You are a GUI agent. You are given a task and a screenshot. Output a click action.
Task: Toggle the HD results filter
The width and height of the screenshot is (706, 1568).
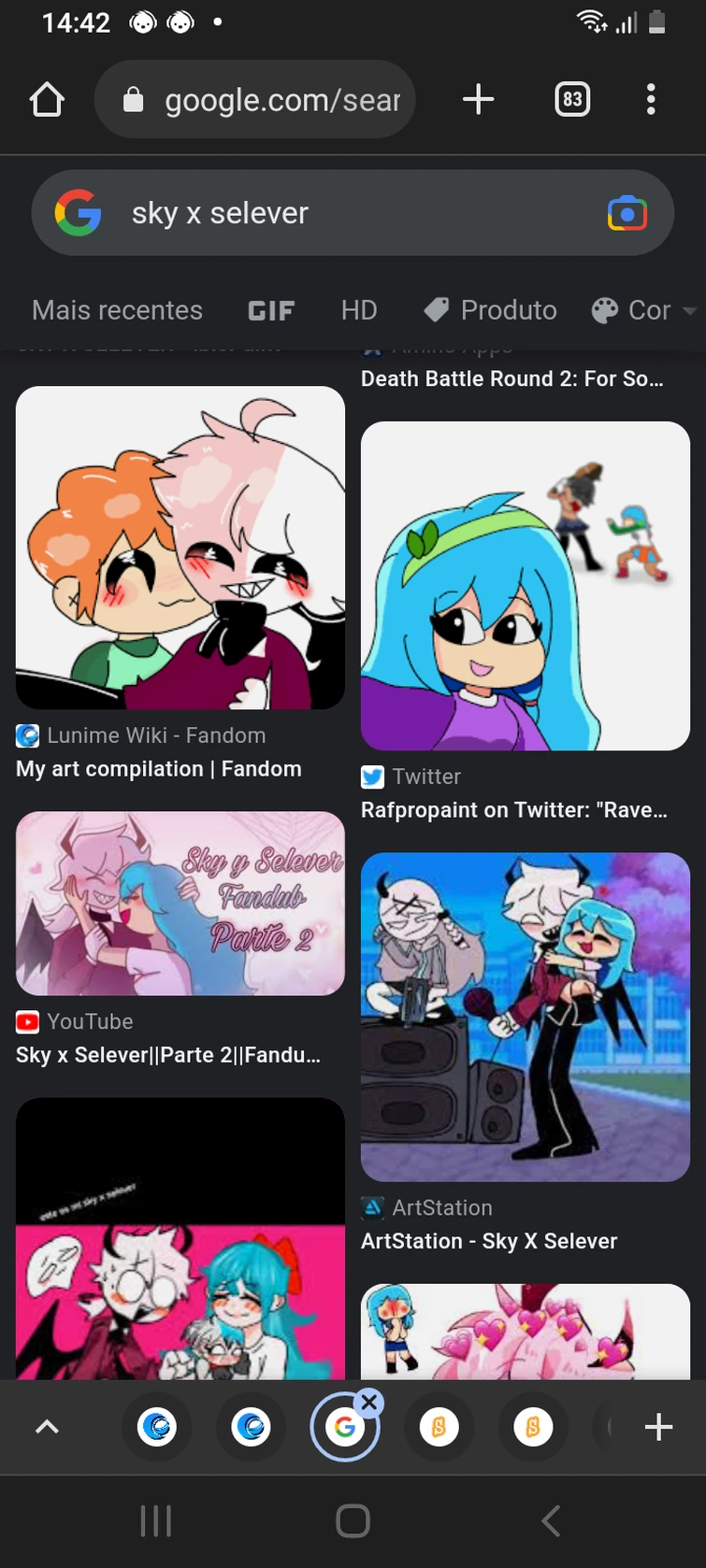pos(358,310)
